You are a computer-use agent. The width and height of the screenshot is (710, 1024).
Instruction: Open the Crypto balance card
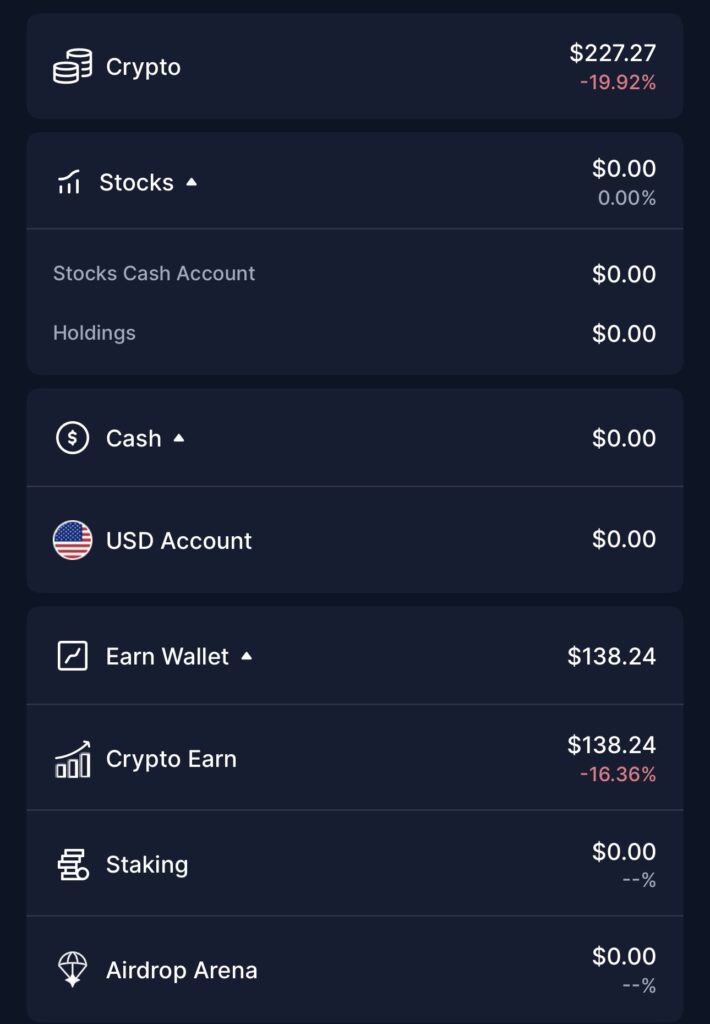click(354, 67)
